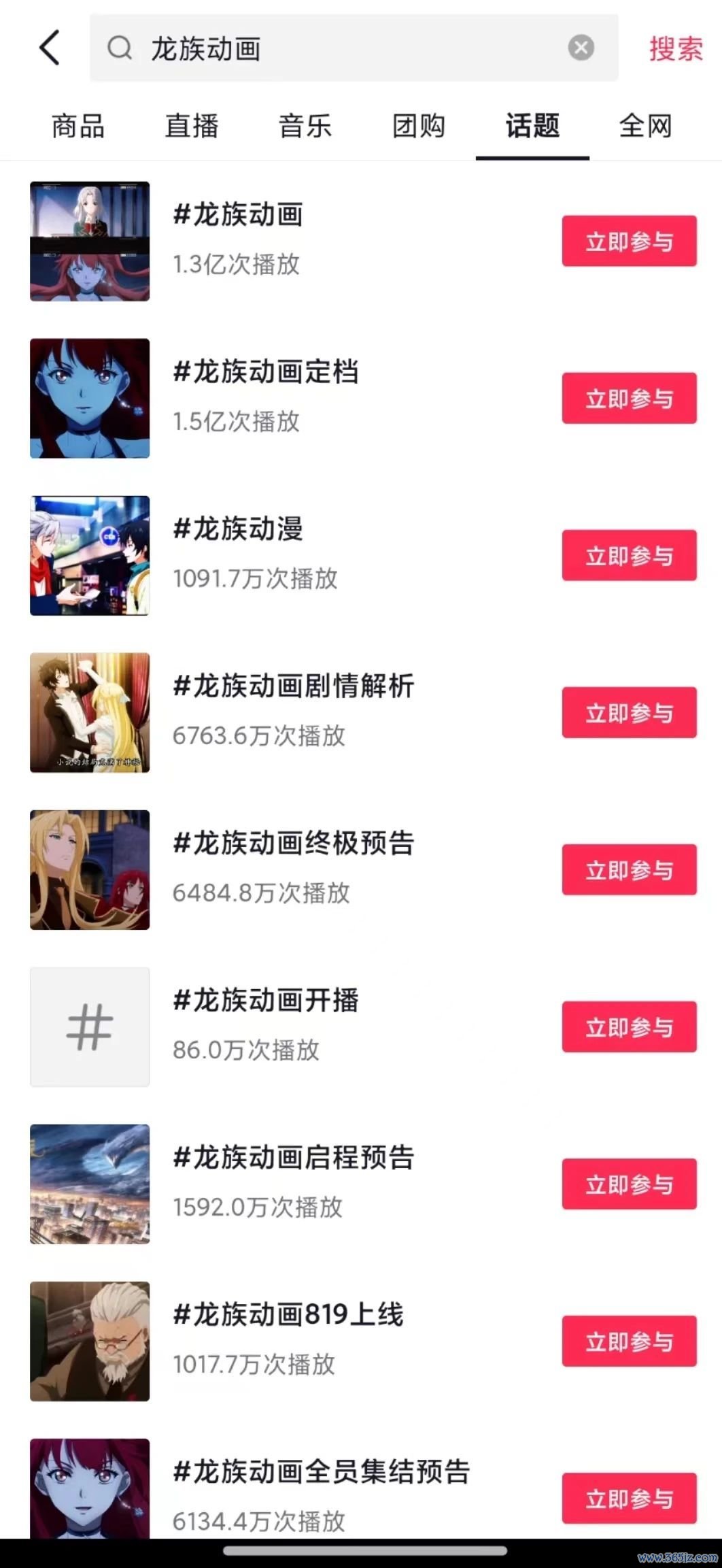Tap 立即参与 for #龙族动画剧情解析
The image size is (722, 1568).
pos(629,713)
